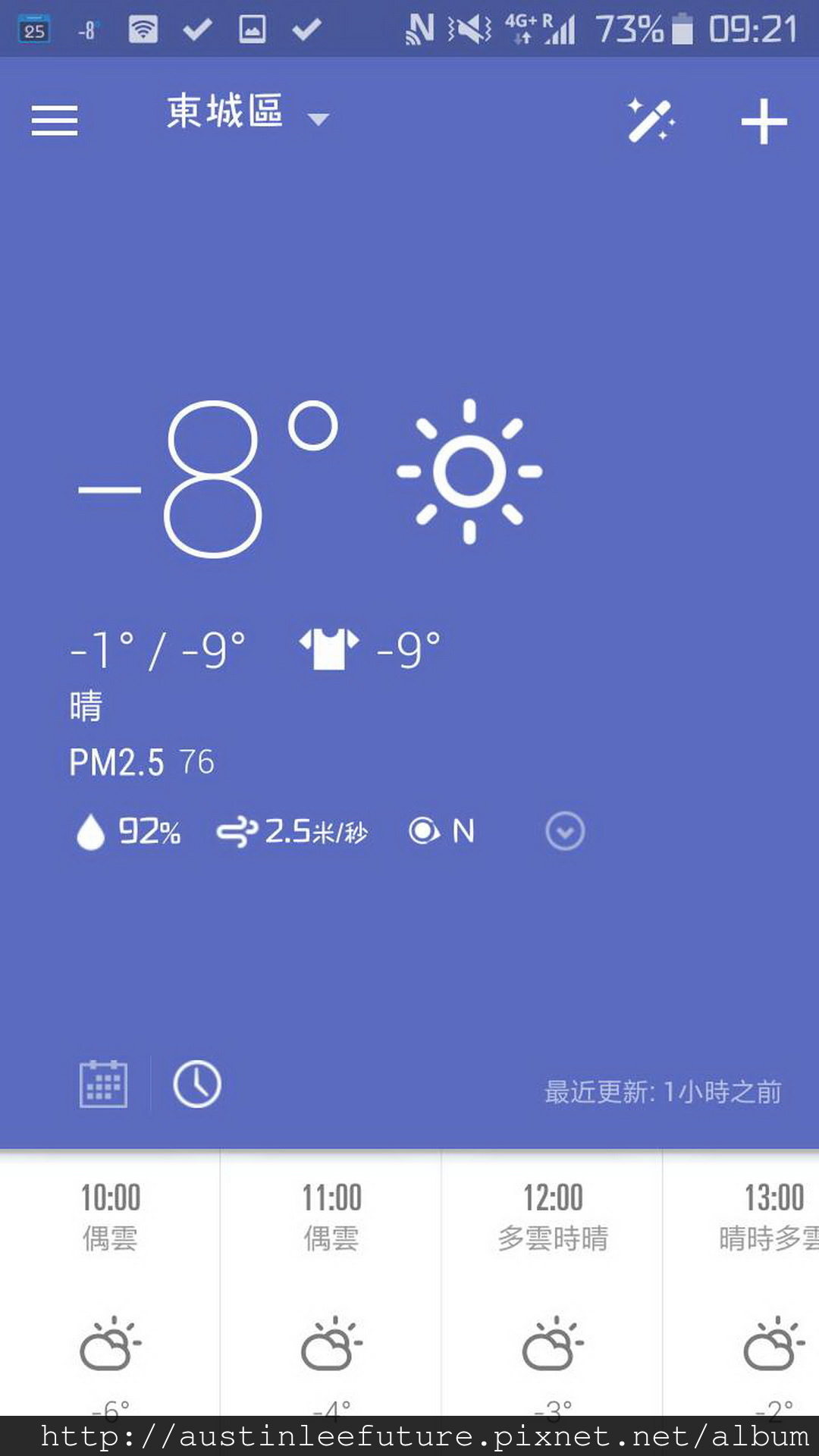
Task: Switch to daily forecast calendar view
Action: point(103,1084)
